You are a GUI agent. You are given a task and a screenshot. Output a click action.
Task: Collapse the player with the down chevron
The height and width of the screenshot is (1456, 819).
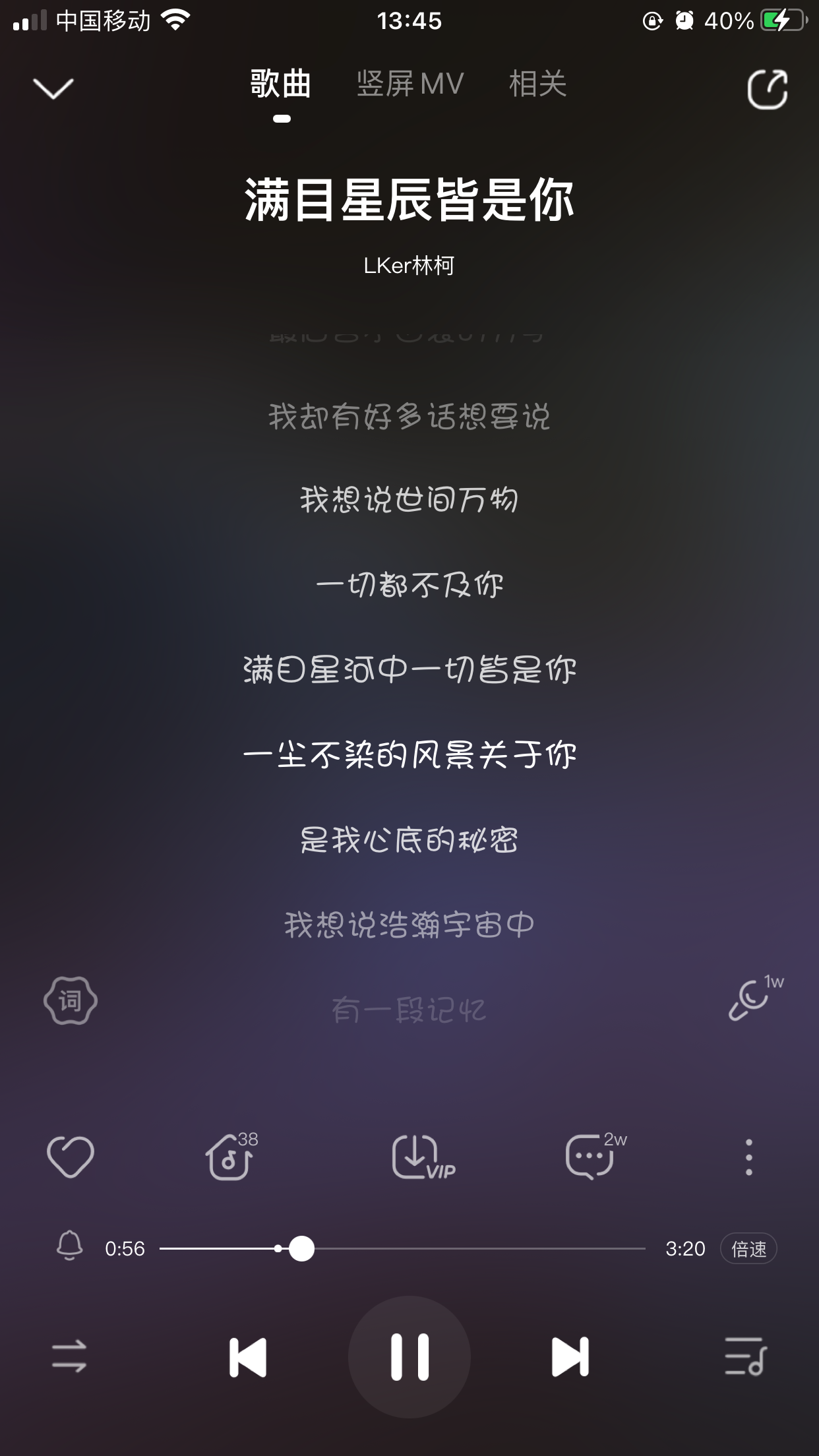tap(53, 88)
